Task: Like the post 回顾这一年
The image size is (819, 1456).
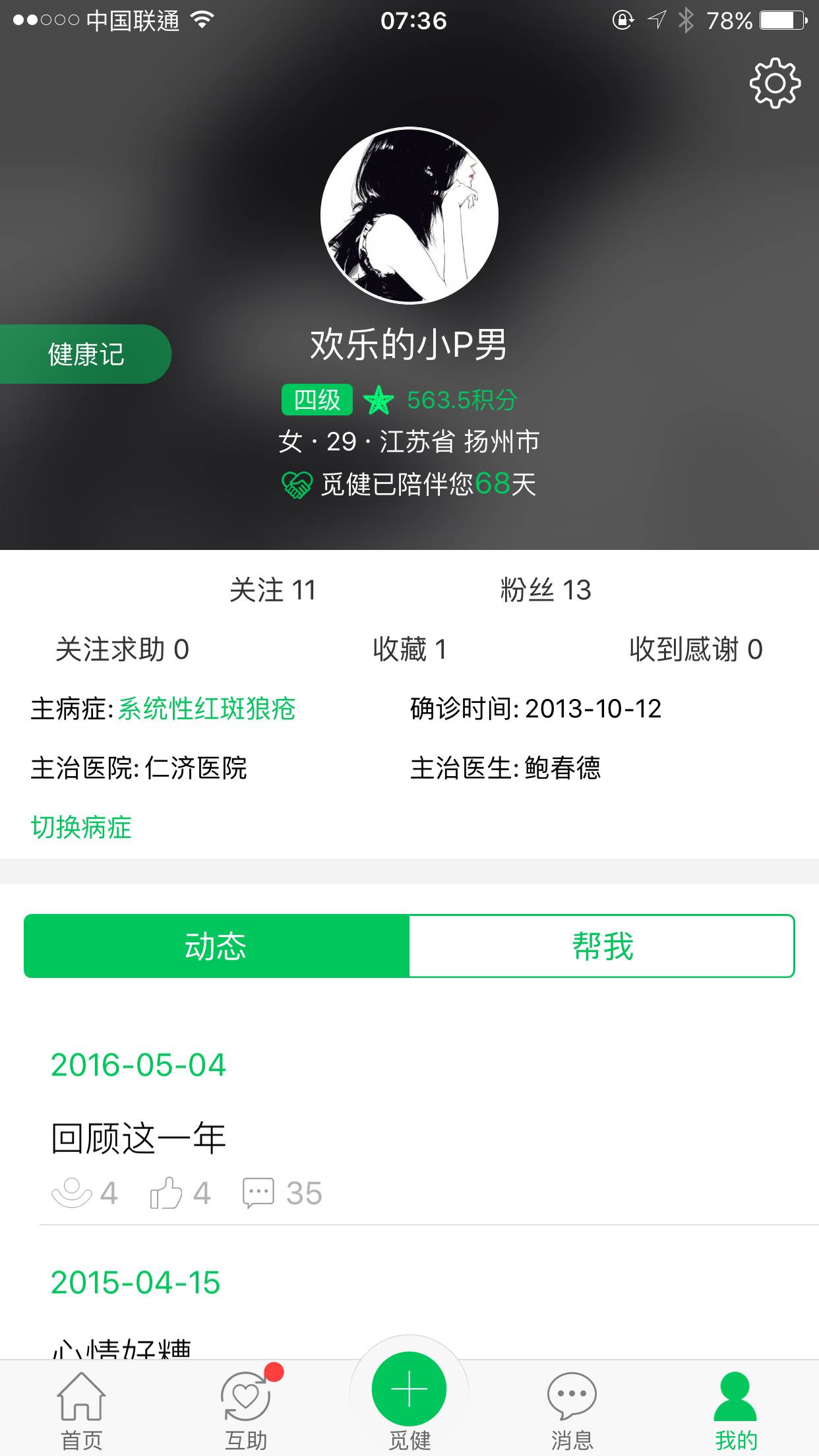Action: coord(167,1193)
